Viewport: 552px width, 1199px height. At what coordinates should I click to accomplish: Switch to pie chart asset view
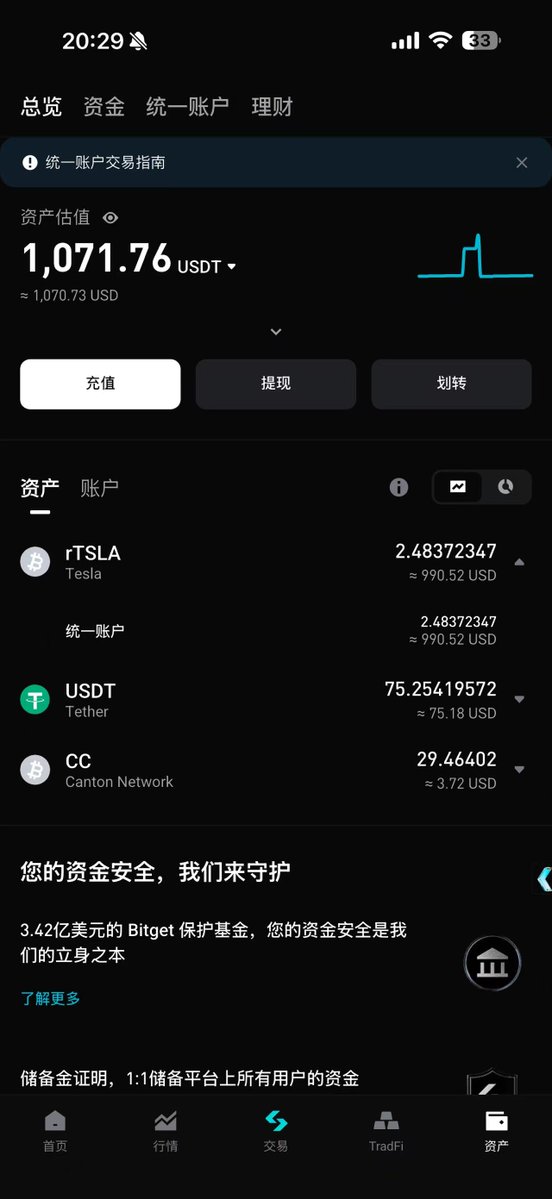[x=505, y=486]
